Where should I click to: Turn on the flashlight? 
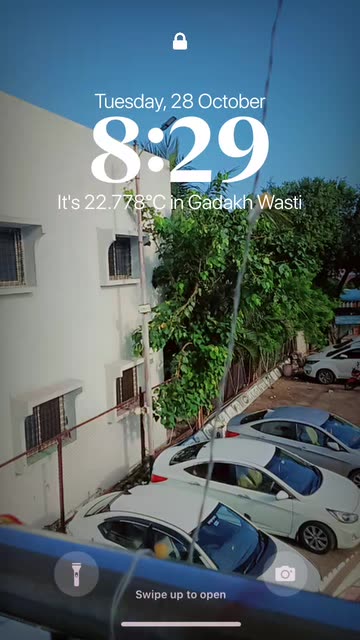coord(76,574)
